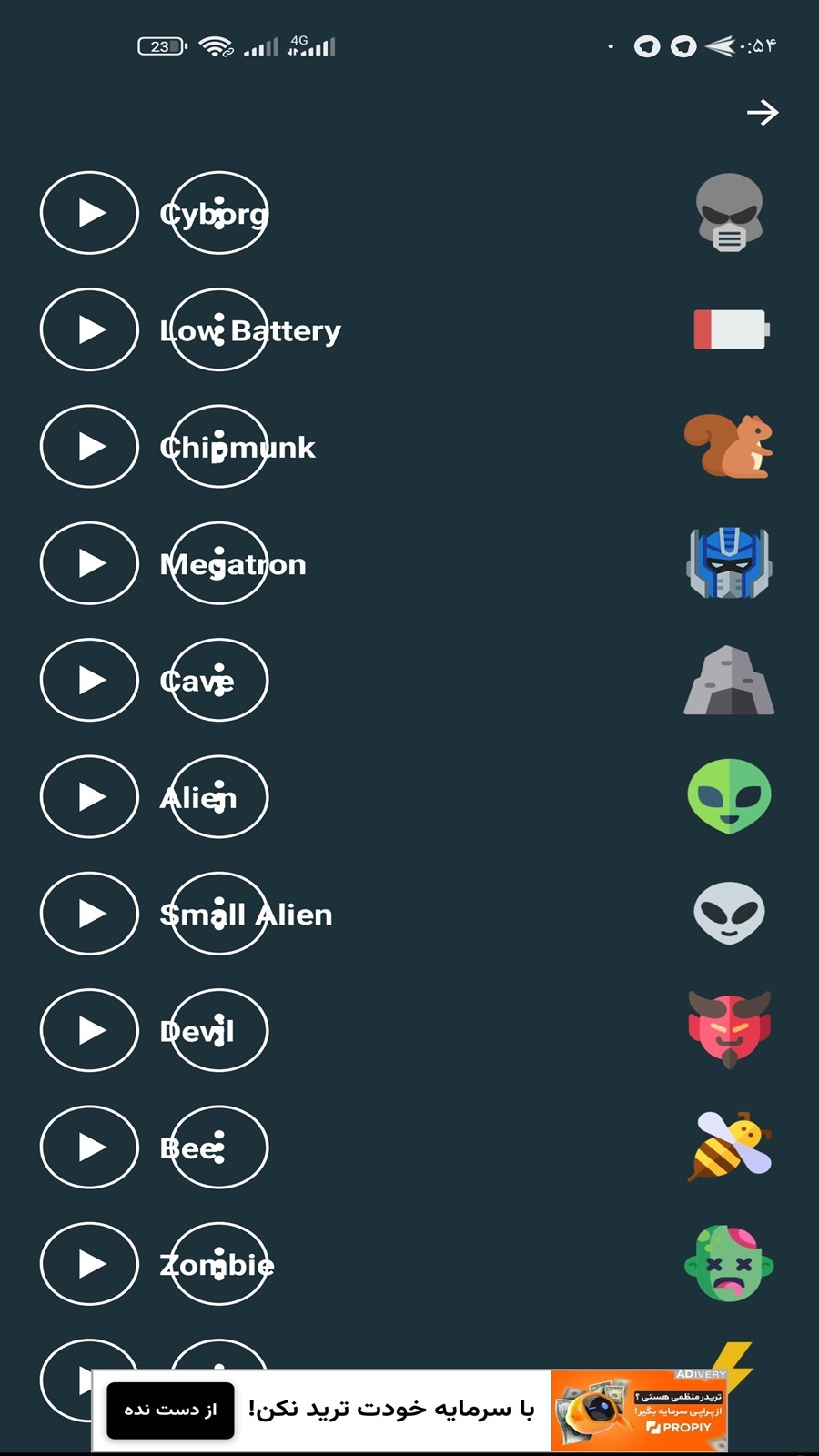This screenshot has width=819, height=1456.
Task: Play the Low Battery voice effect
Action: [x=89, y=329]
